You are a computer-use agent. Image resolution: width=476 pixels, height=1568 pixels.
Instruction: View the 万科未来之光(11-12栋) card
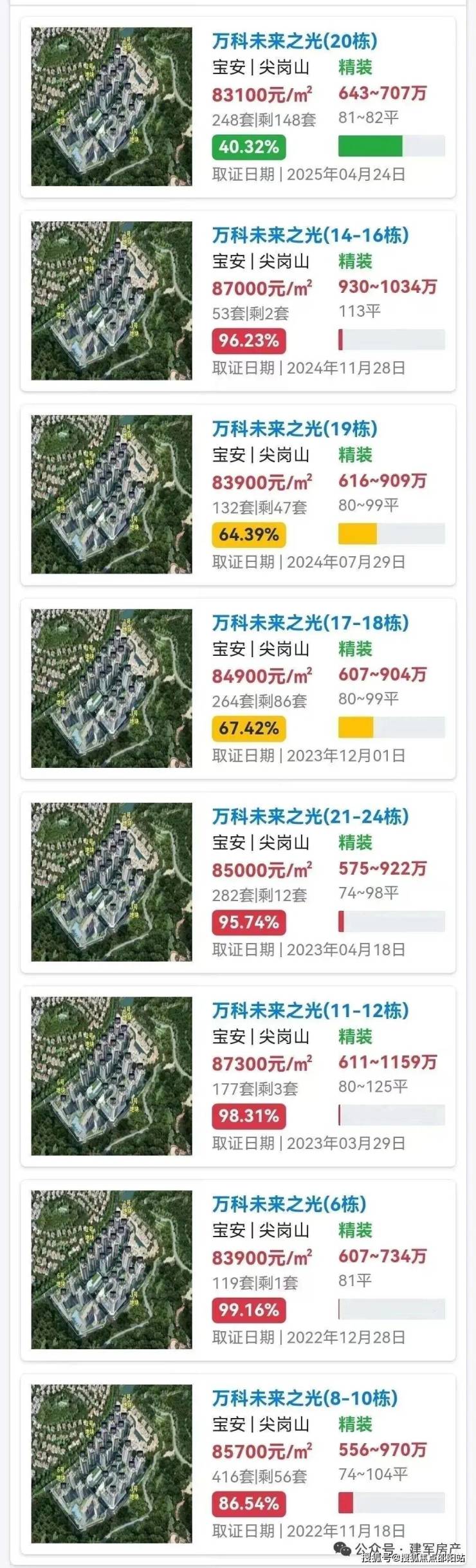[238, 1076]
